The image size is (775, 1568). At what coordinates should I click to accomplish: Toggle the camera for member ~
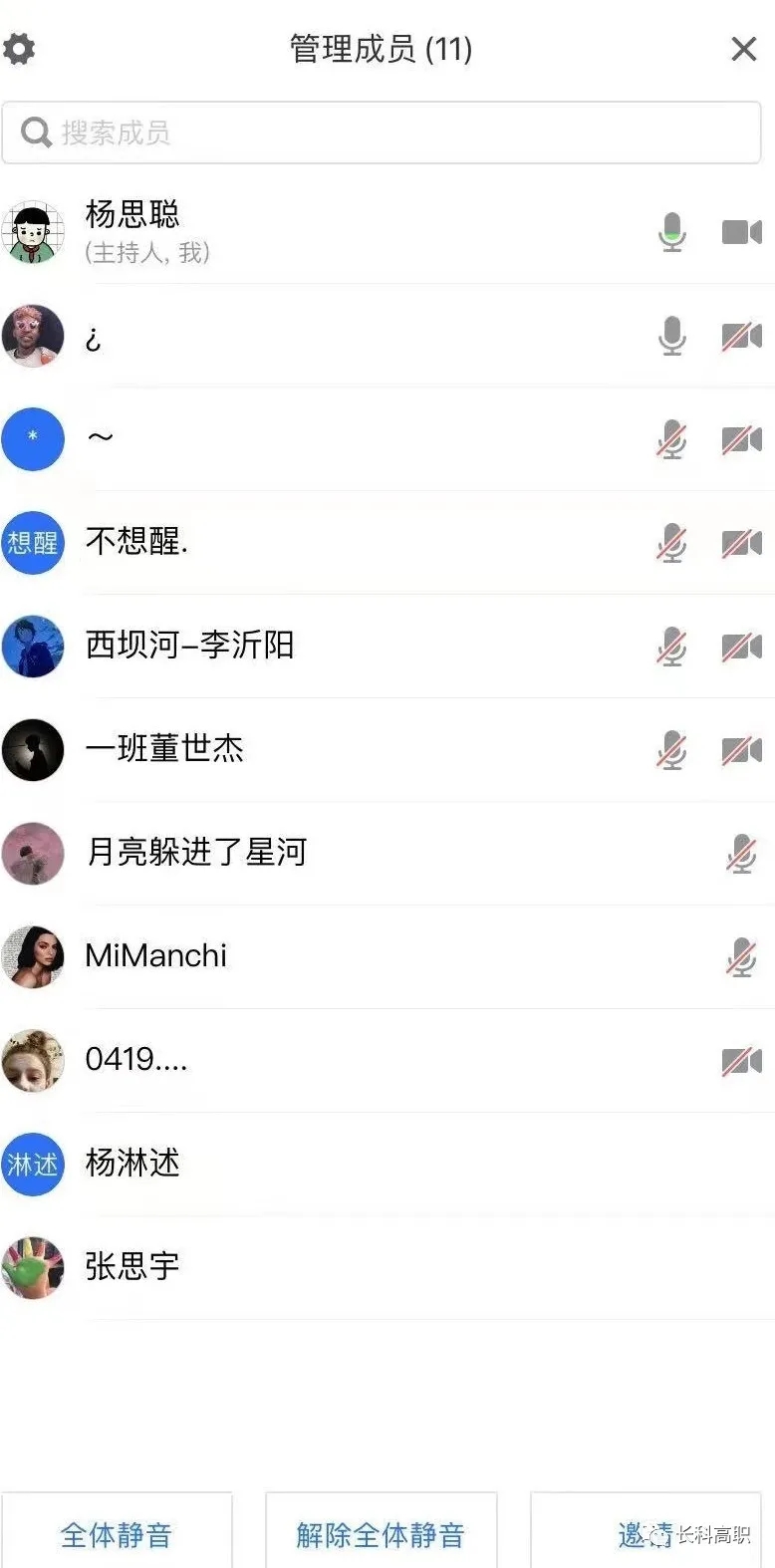pyautogui.click(x=741, y=440)
